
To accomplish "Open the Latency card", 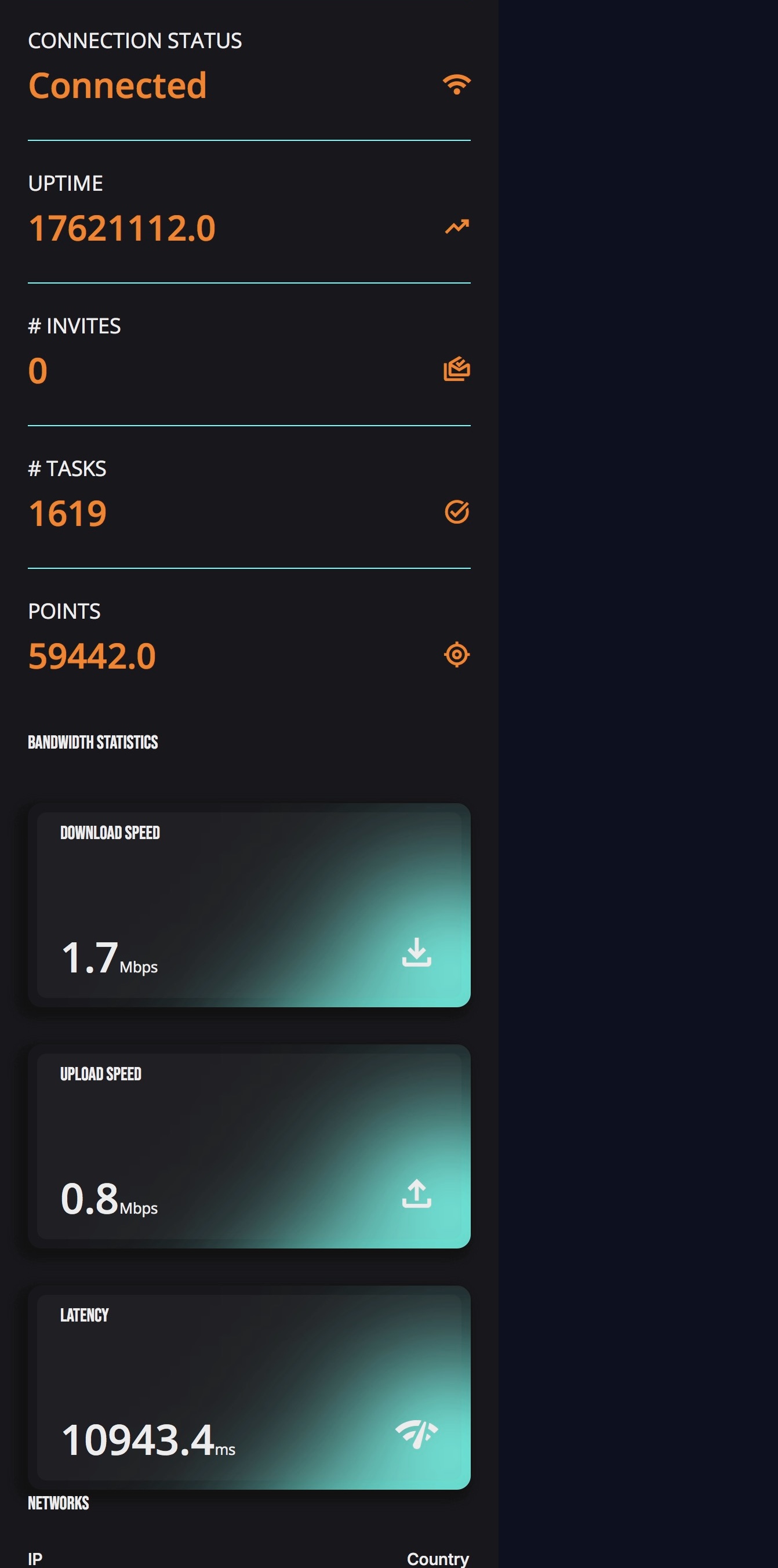I will point(249,1387).
